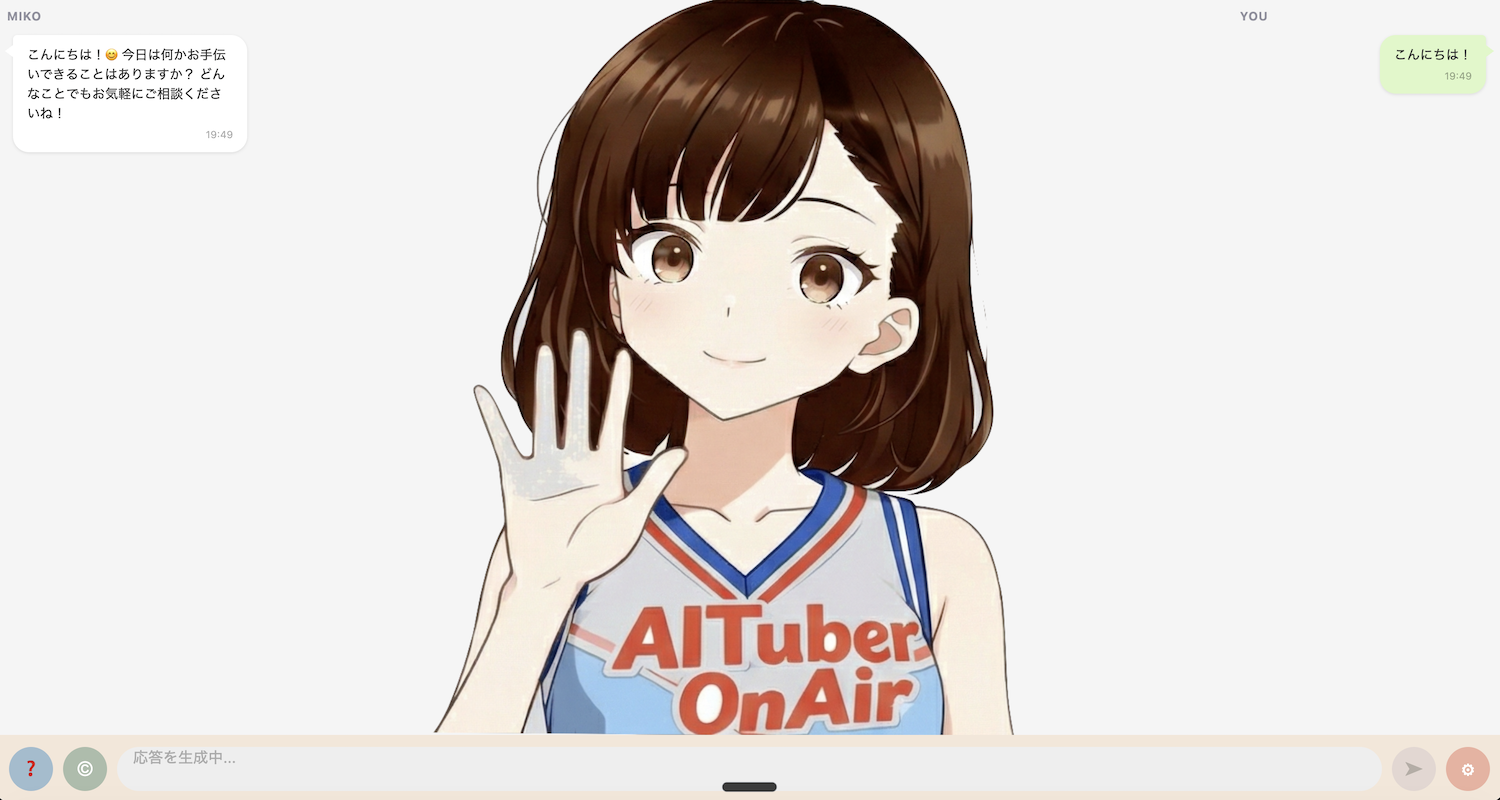This screenshot has height=800, width=1500.
Task: Open the settings gear button
Action: click(x=1467, y=769)
